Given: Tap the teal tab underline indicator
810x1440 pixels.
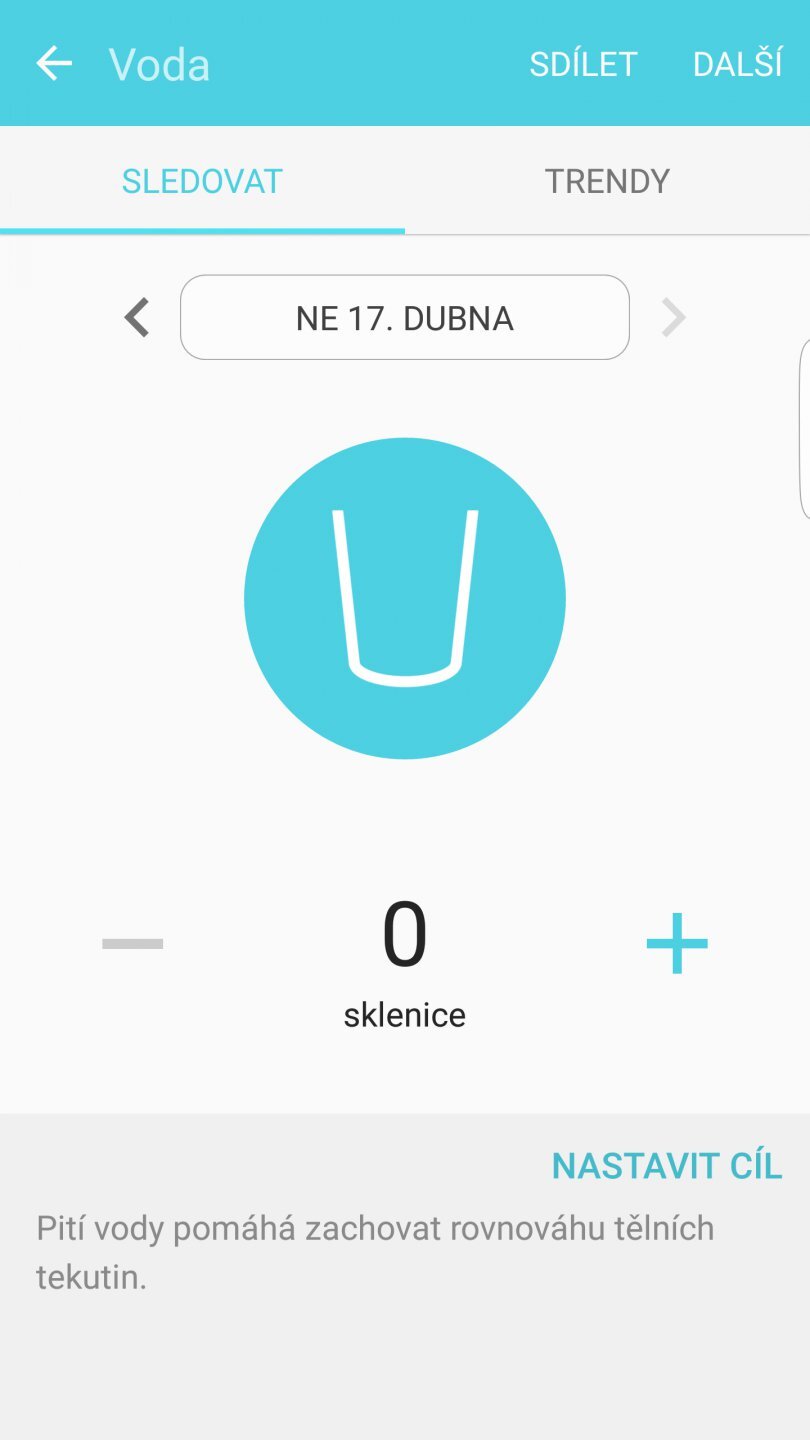Looking at the screenshot, I should pyautogui.click(x=202, y=228).
